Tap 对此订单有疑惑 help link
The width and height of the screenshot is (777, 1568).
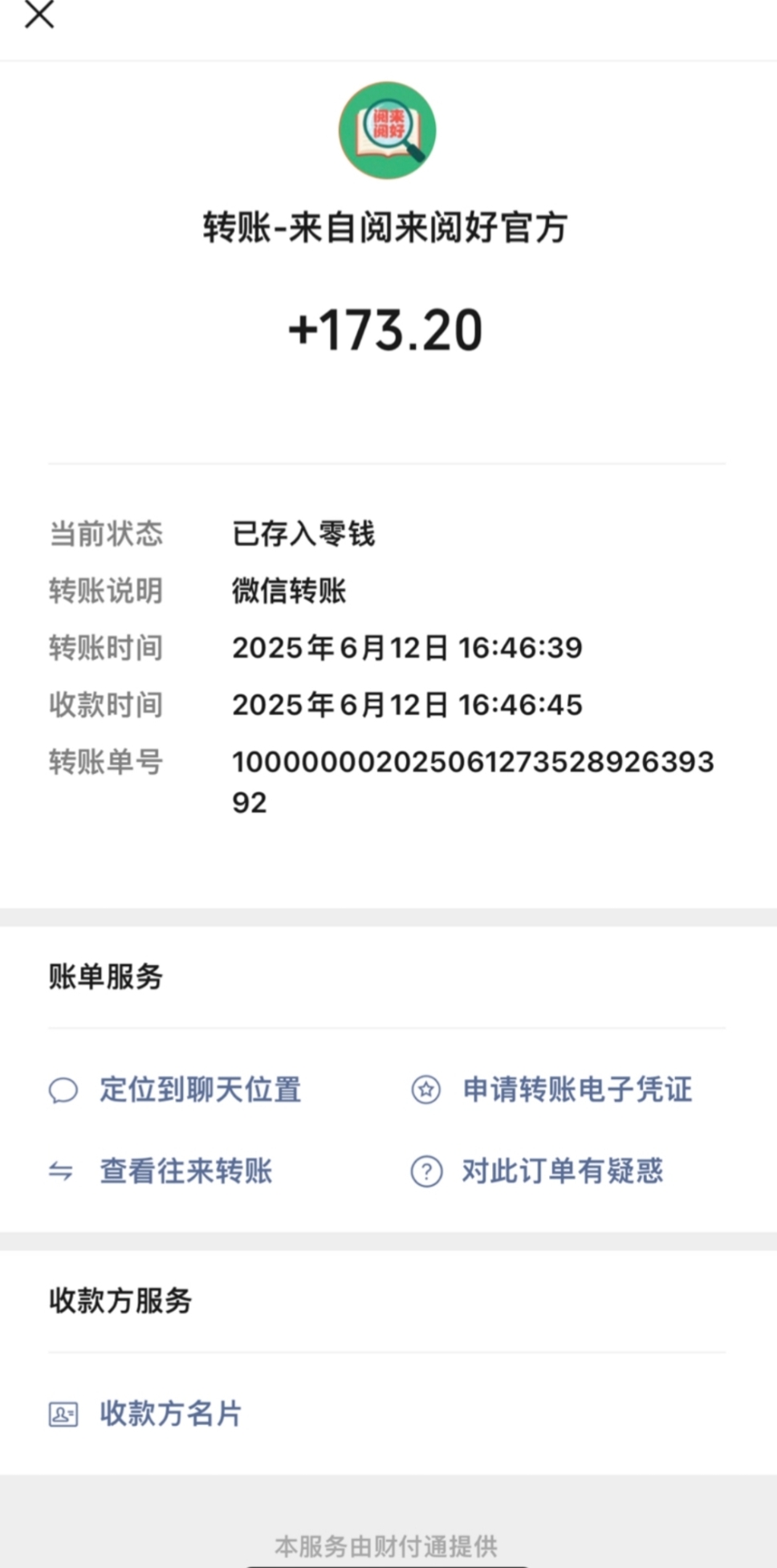click(537, 1171)
